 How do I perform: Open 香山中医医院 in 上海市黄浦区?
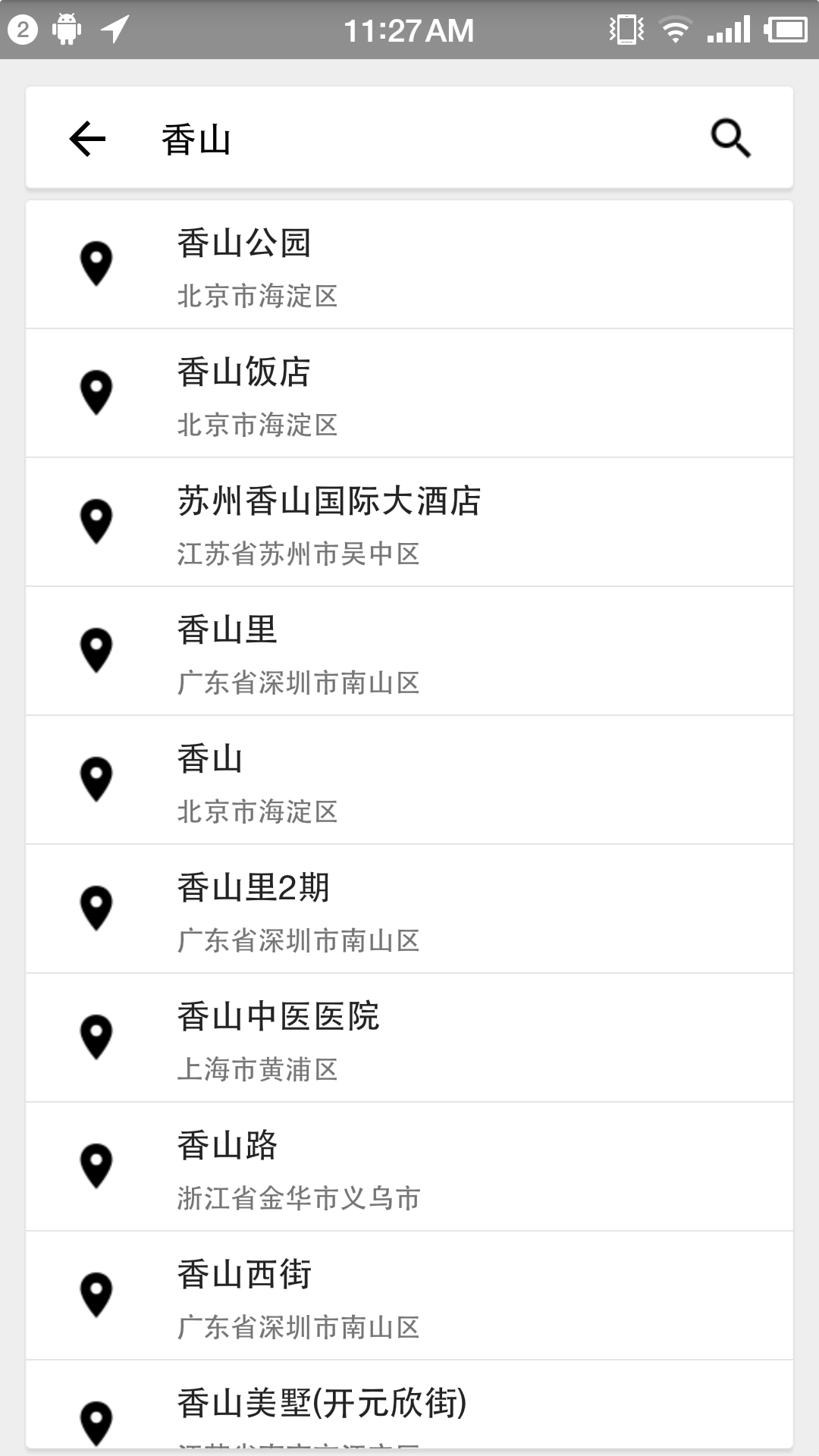click(409, 1039)
